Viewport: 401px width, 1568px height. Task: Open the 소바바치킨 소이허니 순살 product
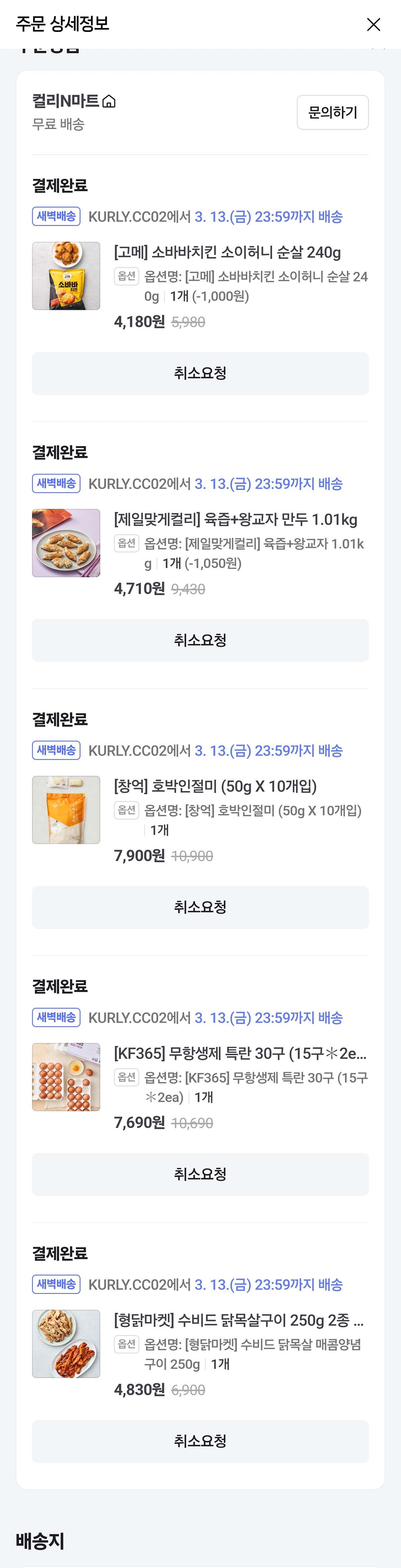[x=227, y=253]
